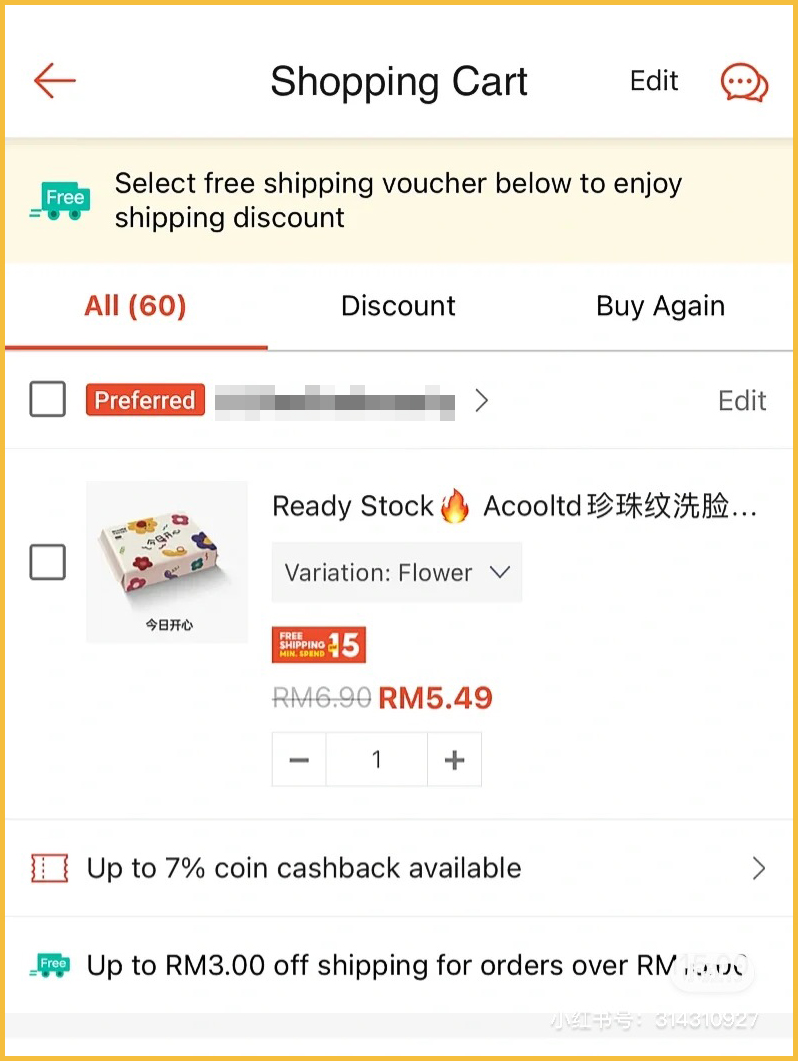Viewport: 798px width, 1061px height.
Task: Tap the quantity field showing 1
Action: click(x=376, y=760)
